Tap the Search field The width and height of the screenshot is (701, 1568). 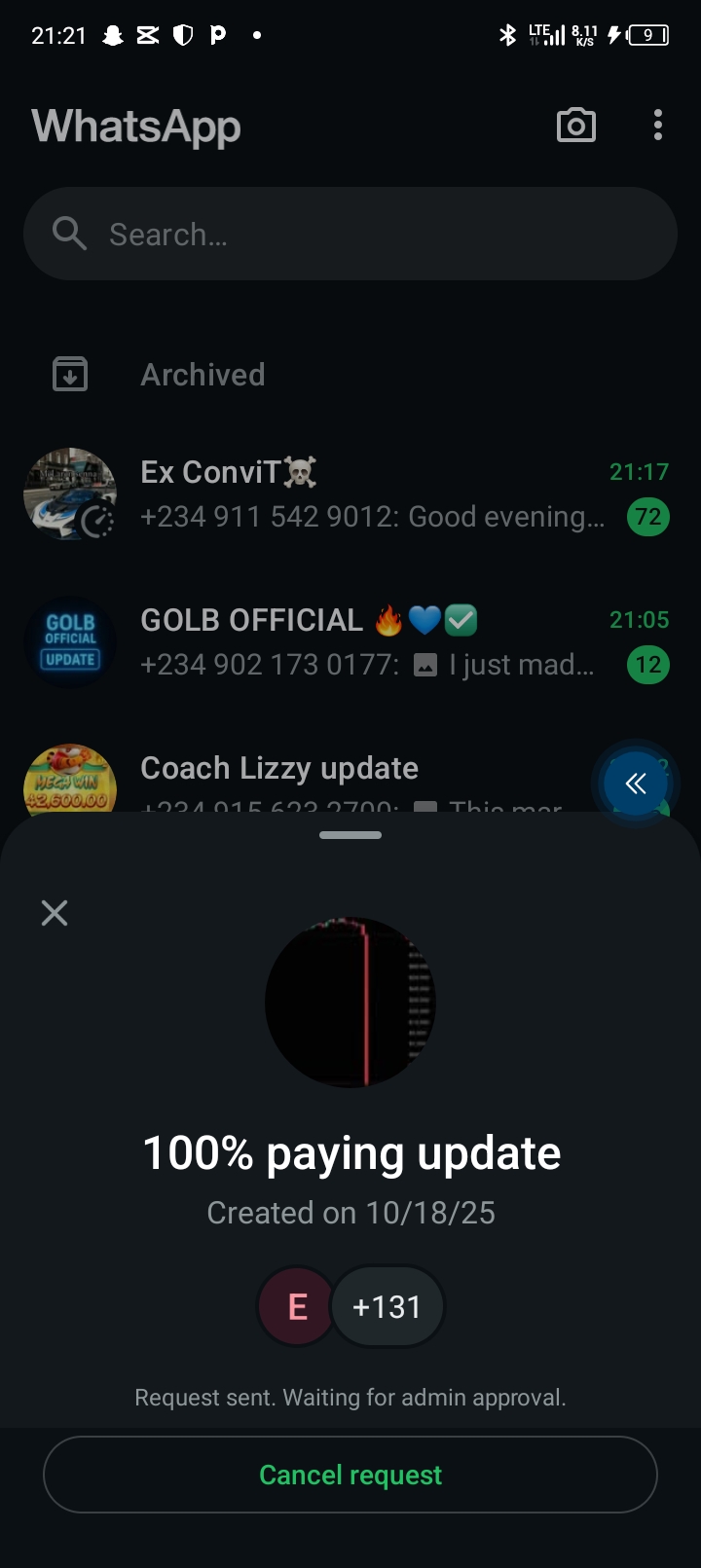350,234
